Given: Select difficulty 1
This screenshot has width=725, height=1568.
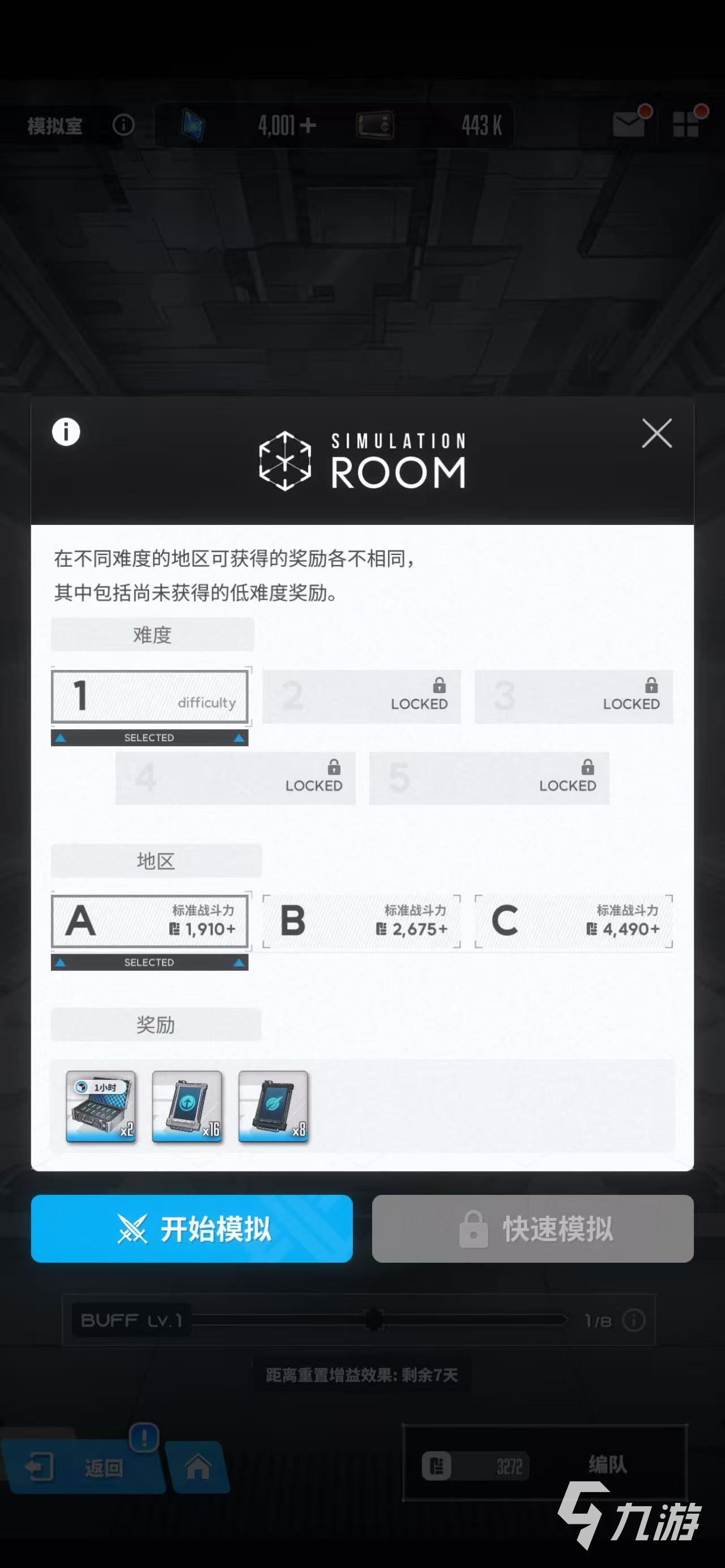Looking at the screenshot, I should click(150, 697).
